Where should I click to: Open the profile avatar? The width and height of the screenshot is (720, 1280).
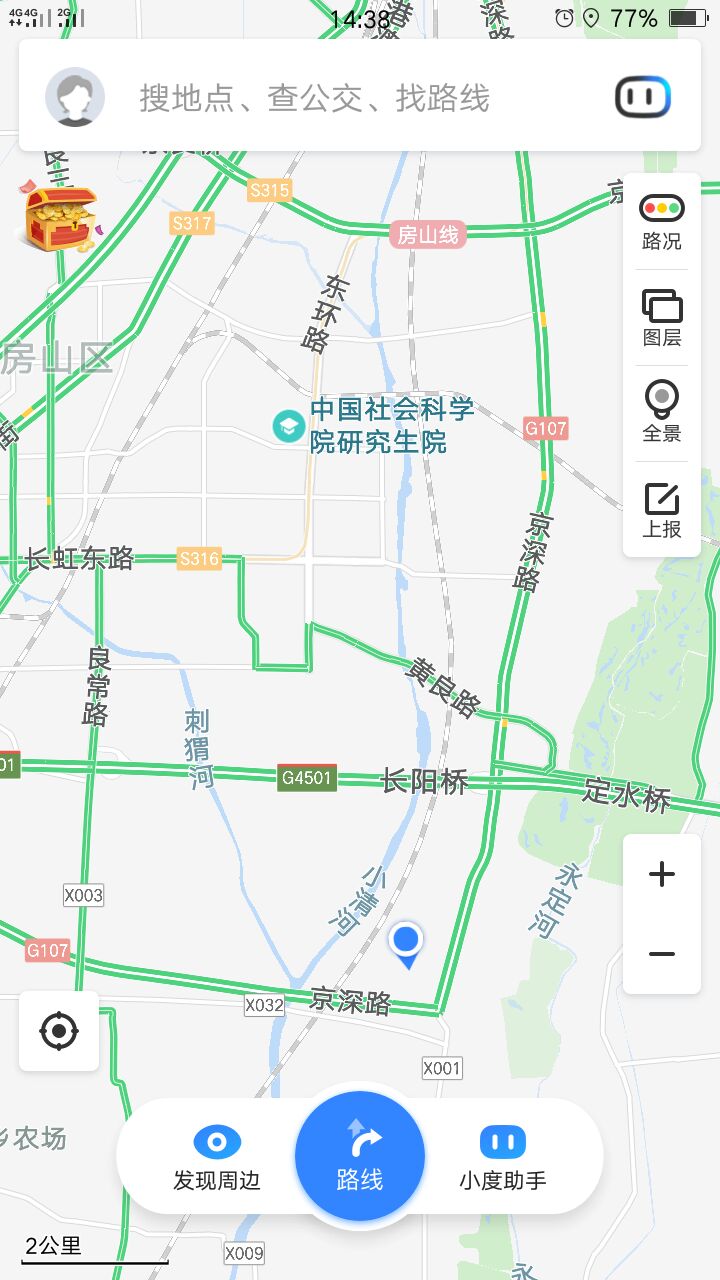pos(75,97)
